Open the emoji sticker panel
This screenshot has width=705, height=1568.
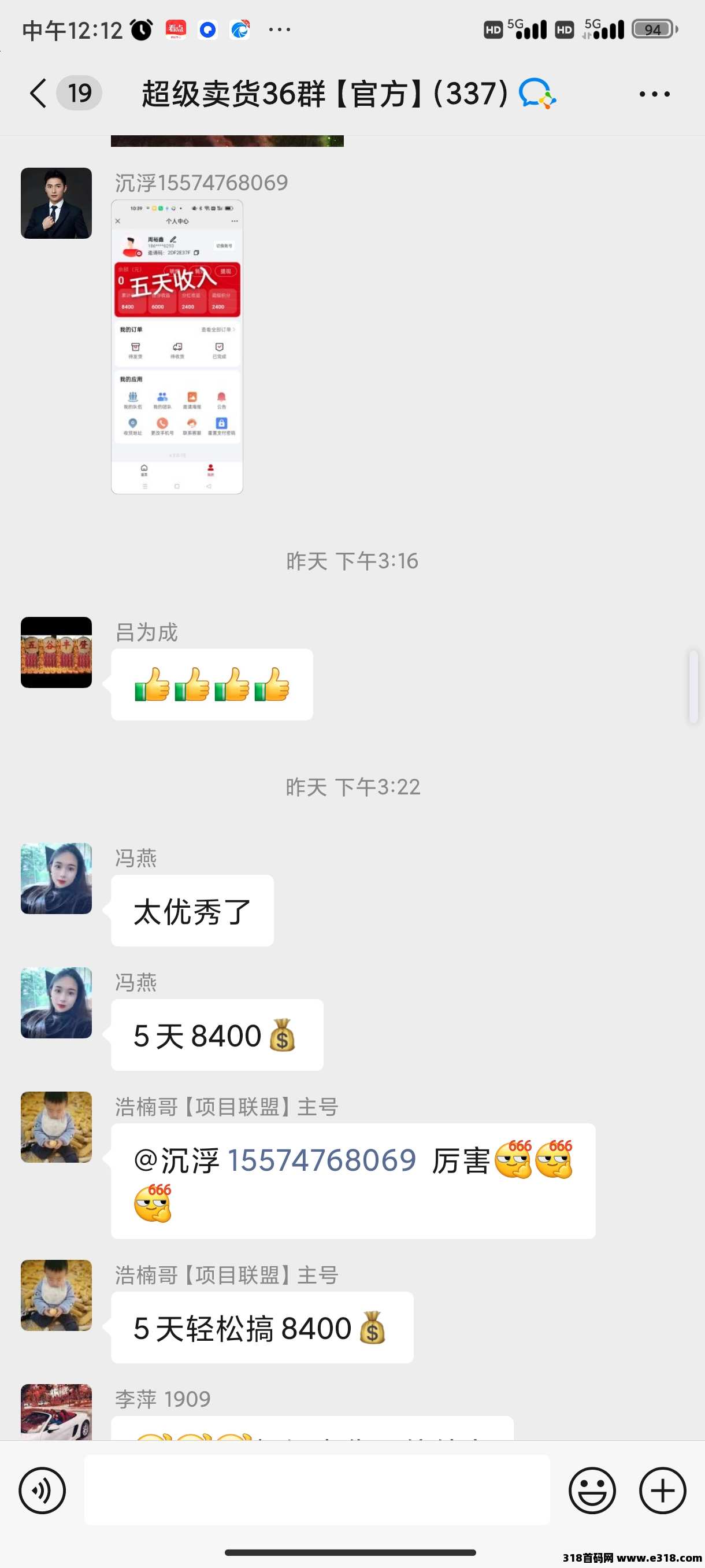pyautogui.click(x=592, y=1490)
